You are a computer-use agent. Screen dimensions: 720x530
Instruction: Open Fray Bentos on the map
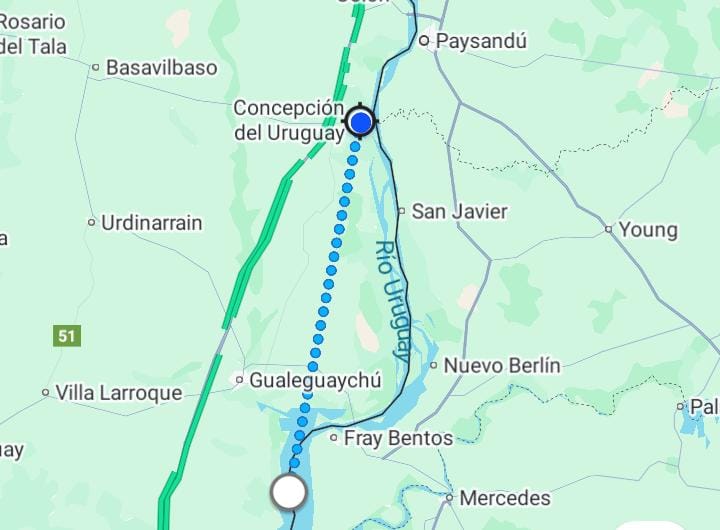pyautogui.click(x=397, y=438)
